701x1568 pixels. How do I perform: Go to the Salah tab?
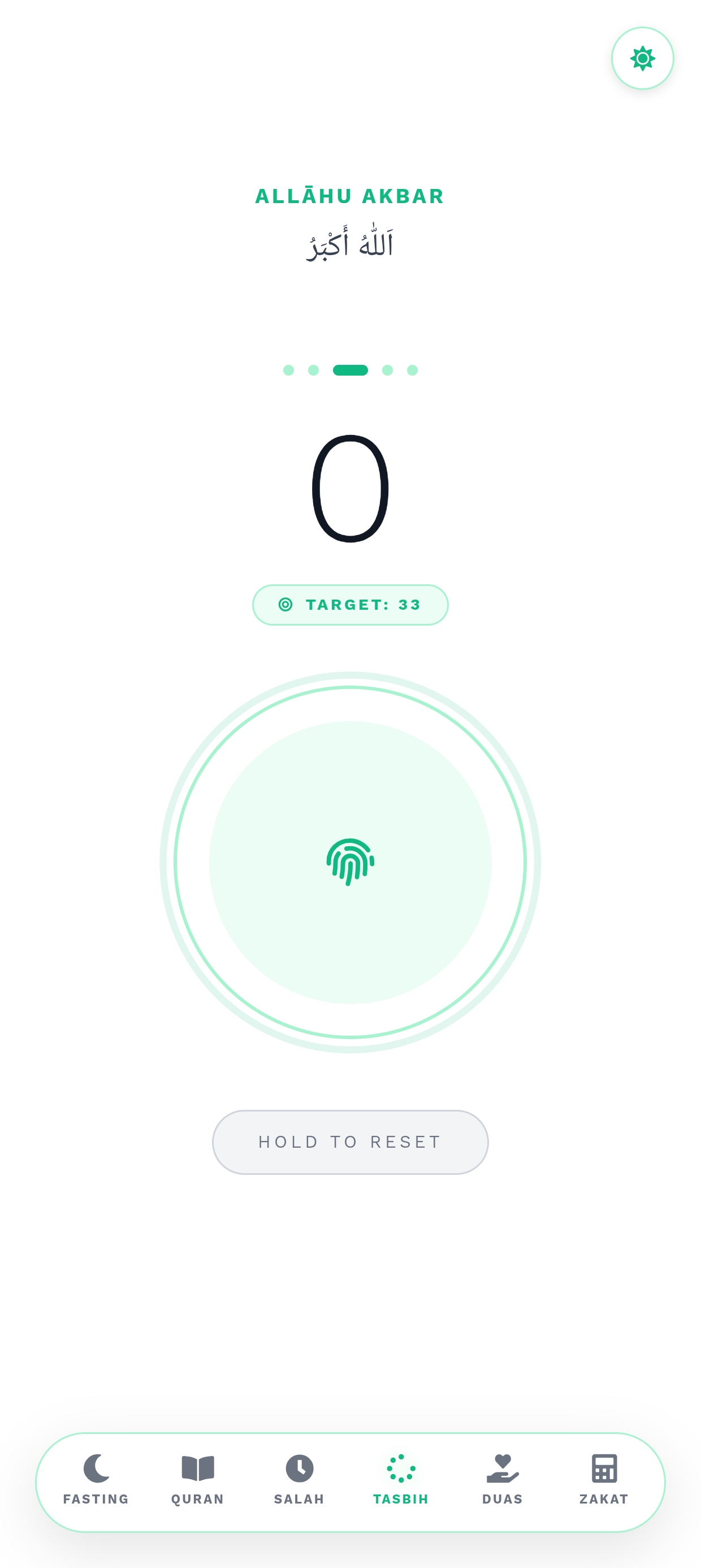coord(300,1480)
